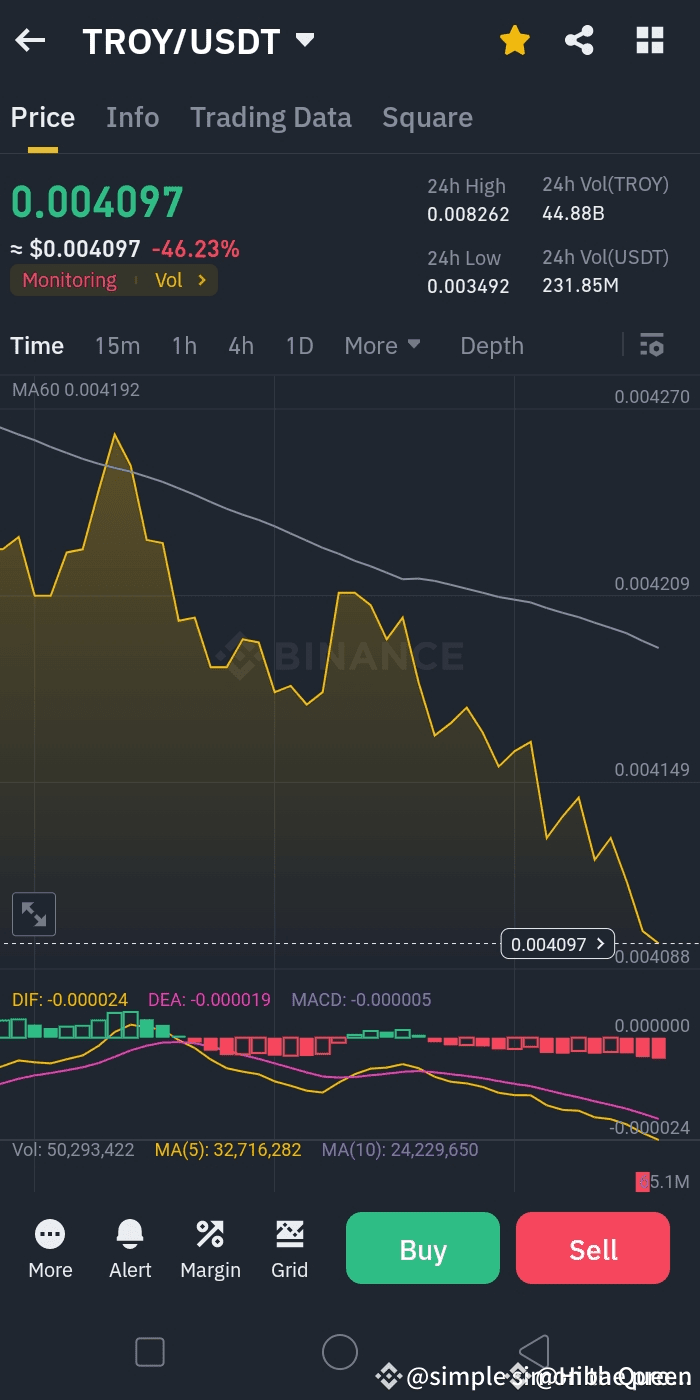Tap the Sell button
The height and width of the screenshot is (1400, 700).
pos(593,1248)
